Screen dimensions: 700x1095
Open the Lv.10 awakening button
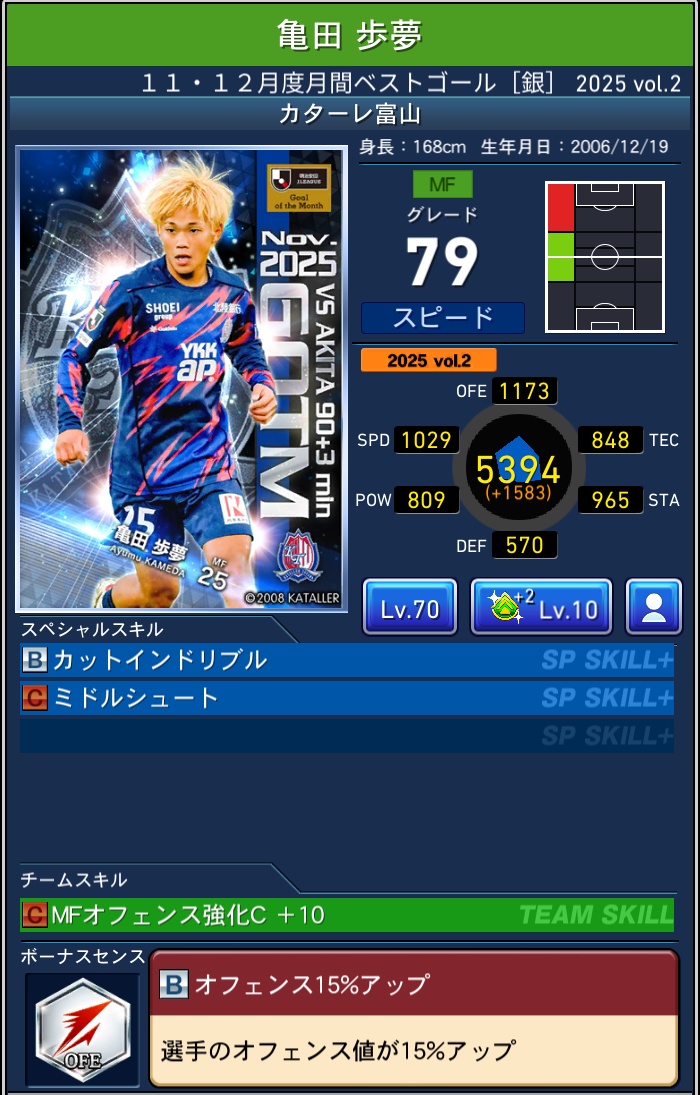[541, 607]
